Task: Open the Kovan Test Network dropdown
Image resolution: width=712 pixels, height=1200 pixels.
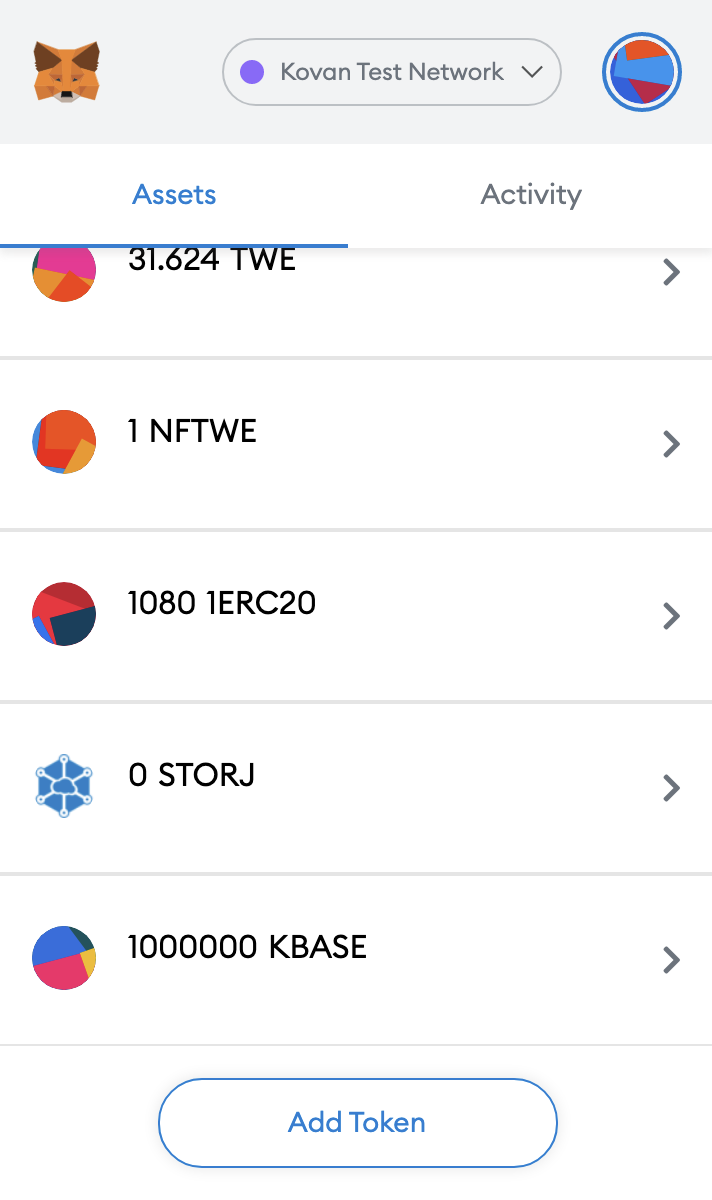Action: coord(391,72)
